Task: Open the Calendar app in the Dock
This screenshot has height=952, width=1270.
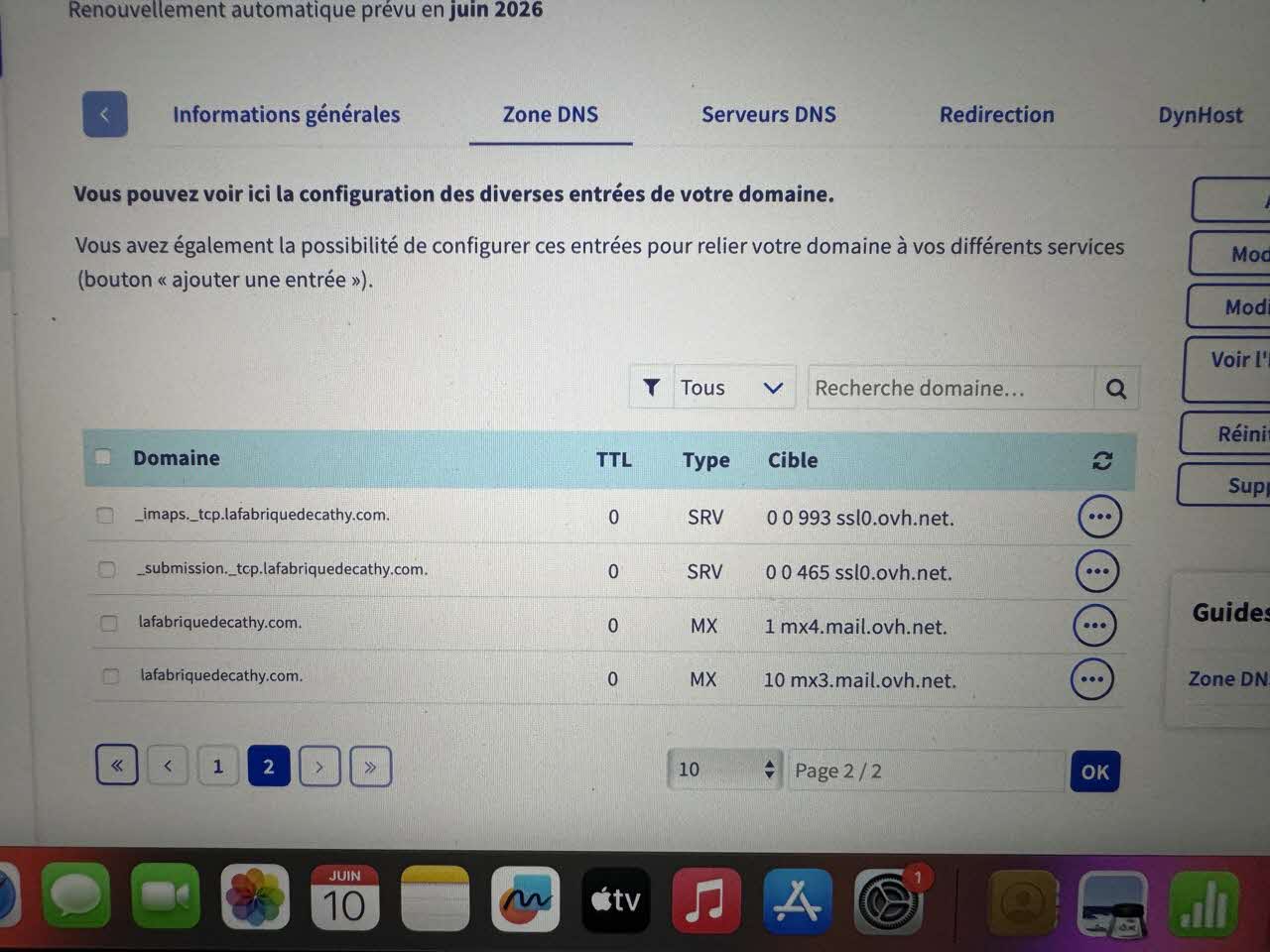Action: tap(344, 898)
